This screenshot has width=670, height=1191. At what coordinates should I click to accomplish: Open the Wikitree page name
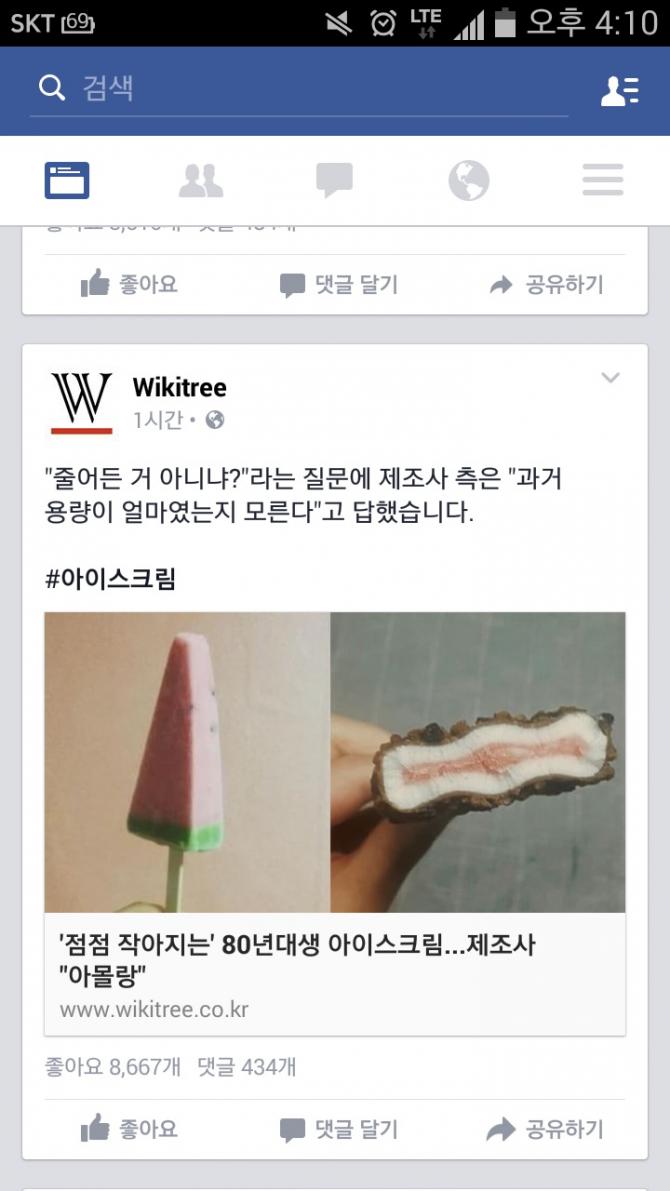point(180,387)
